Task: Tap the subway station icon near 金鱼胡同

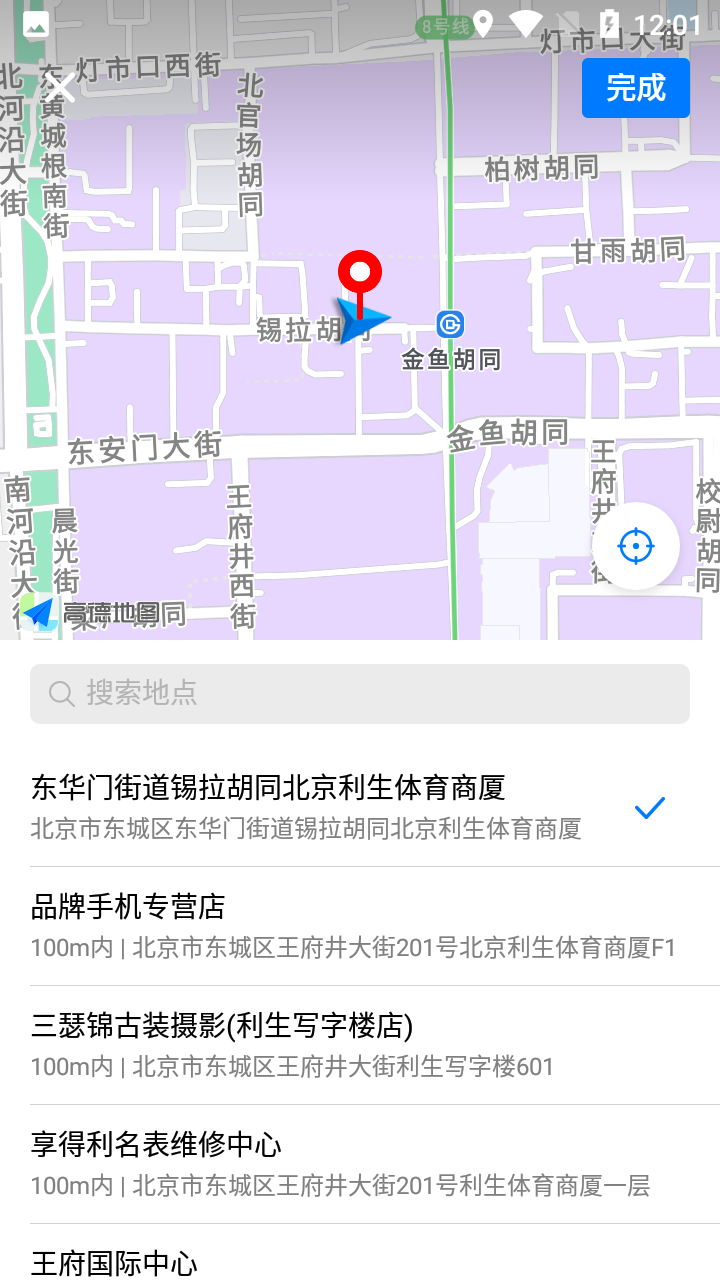Action: pyautogui.click(x=449, y=324)
